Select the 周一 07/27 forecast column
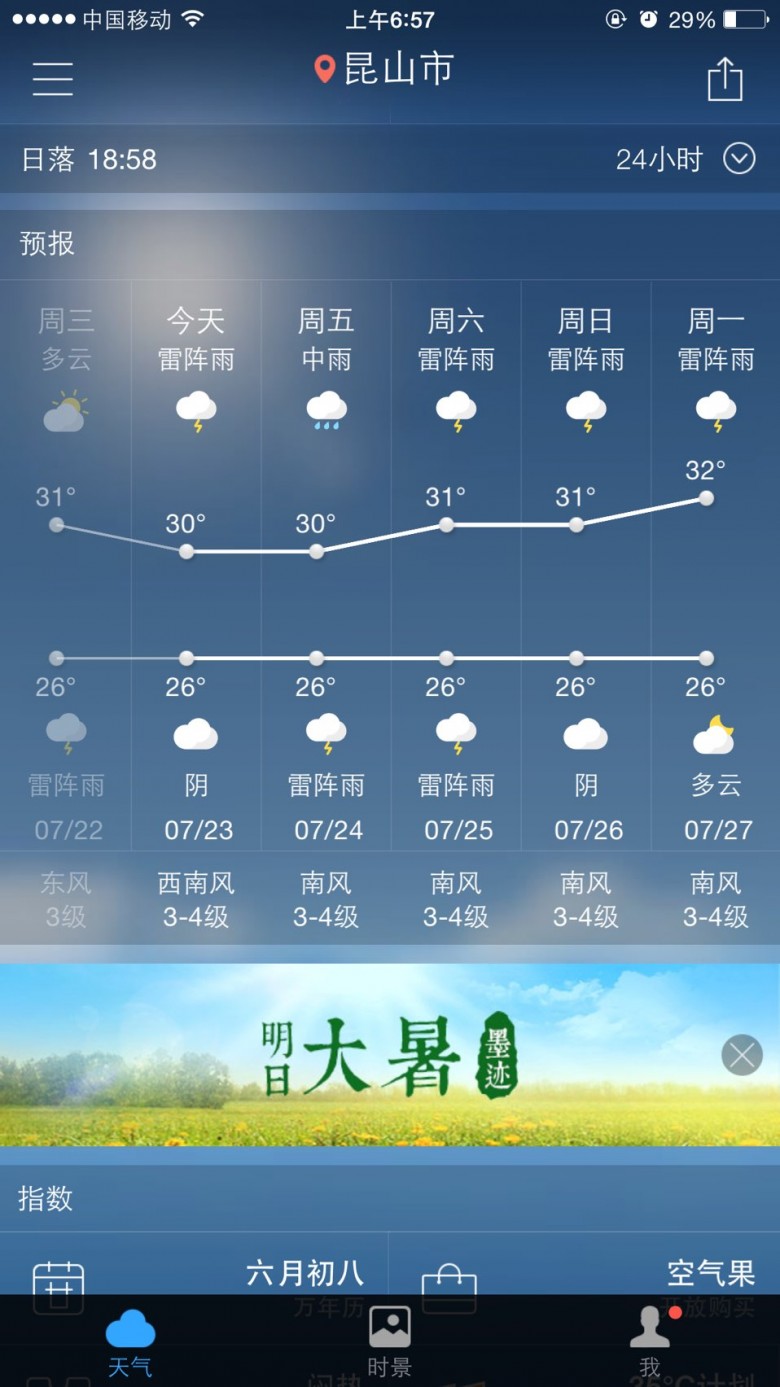 point(716,565)
